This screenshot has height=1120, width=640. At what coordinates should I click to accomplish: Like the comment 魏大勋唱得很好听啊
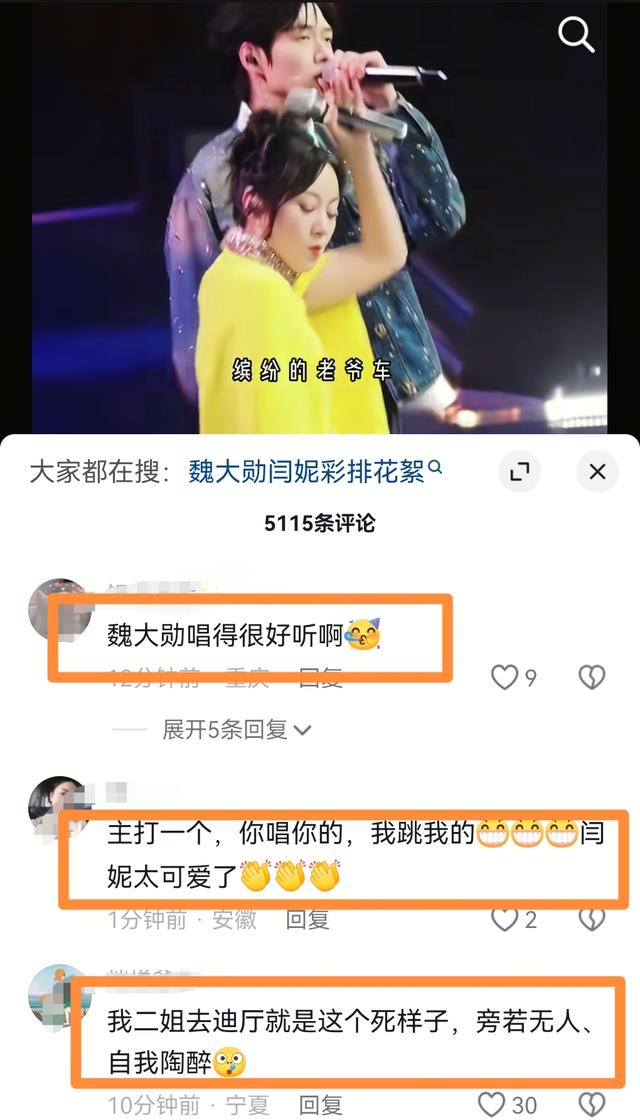coord(504,678)
